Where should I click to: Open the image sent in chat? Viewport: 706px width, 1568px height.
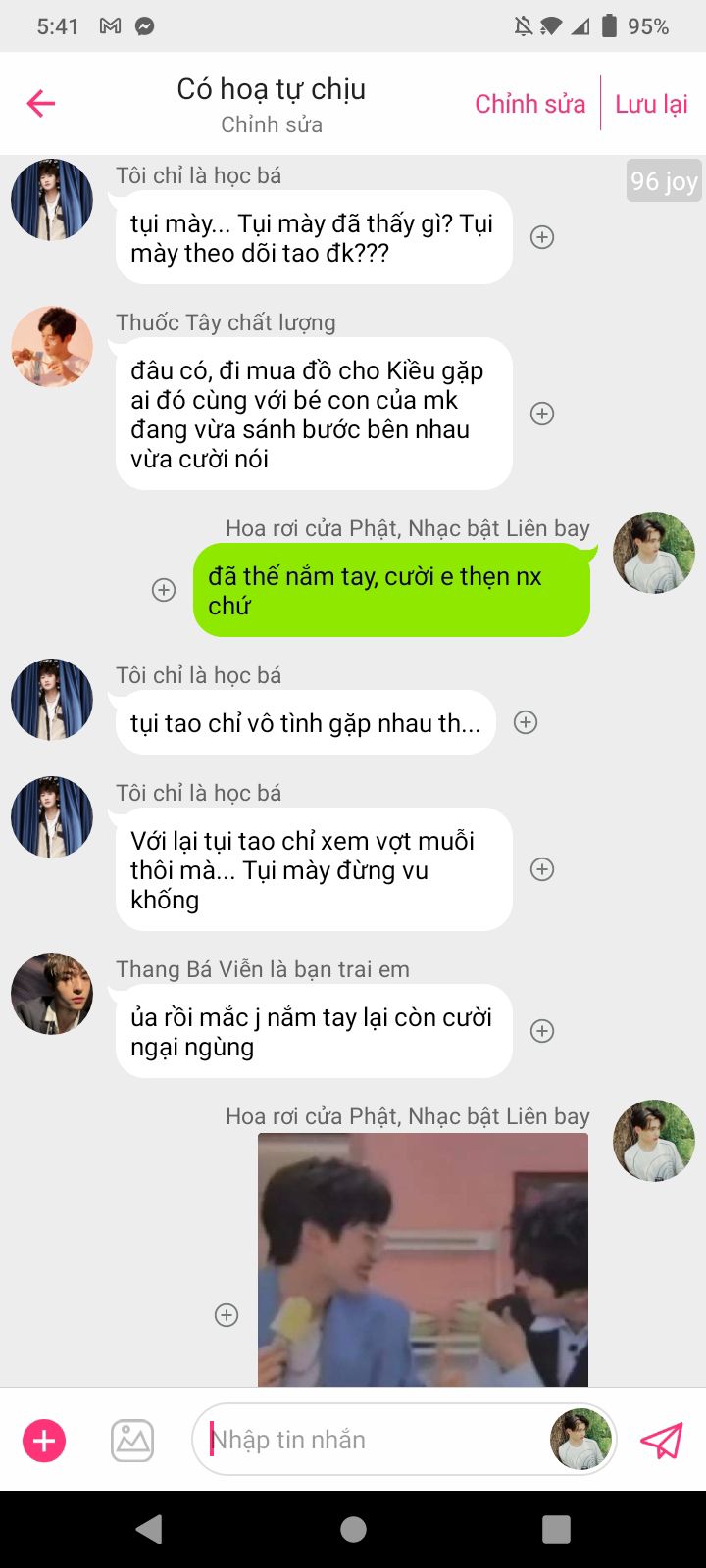coord(423,1259)
